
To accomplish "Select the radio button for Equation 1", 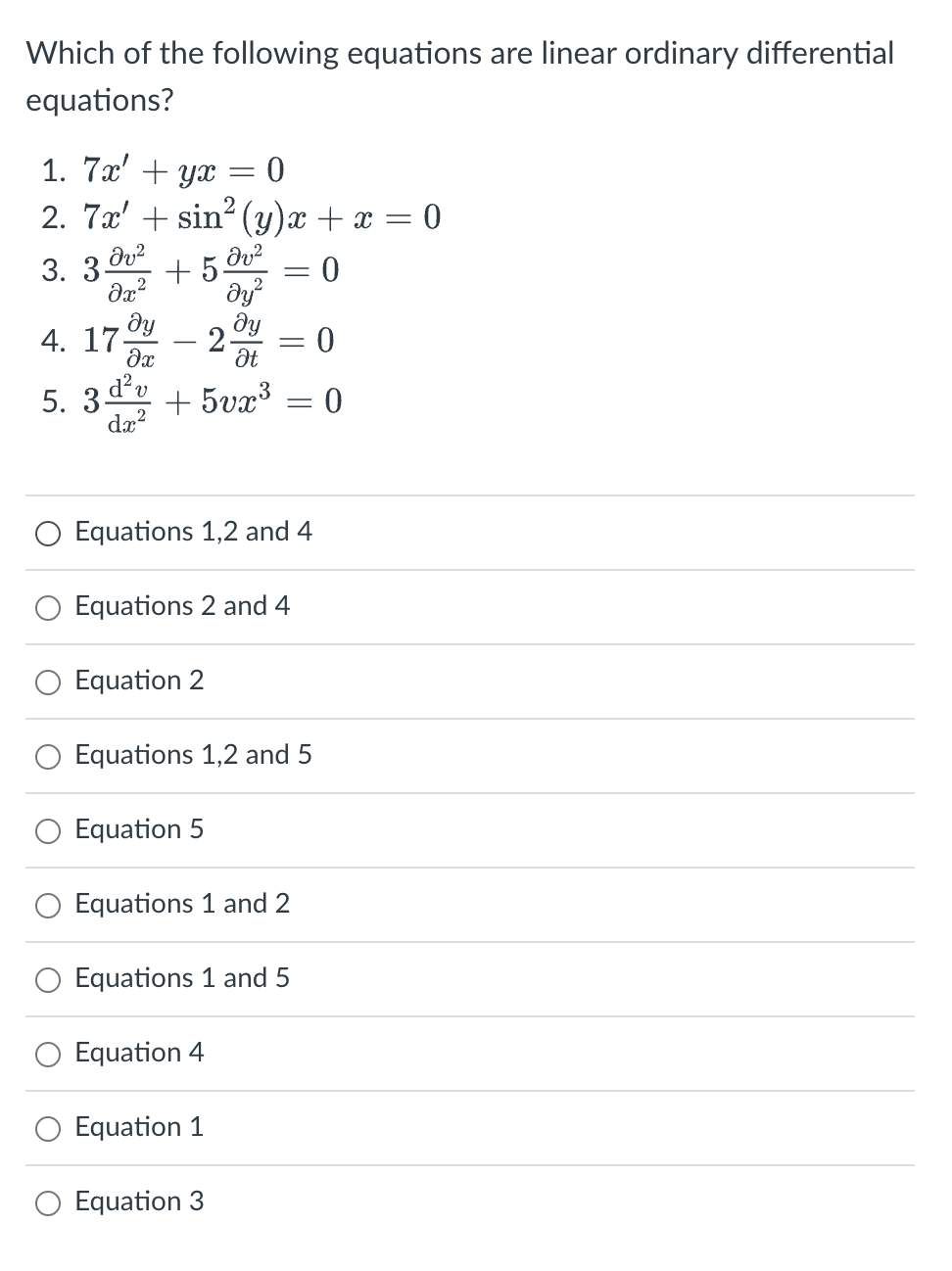I will click(x=48, y=1129).
